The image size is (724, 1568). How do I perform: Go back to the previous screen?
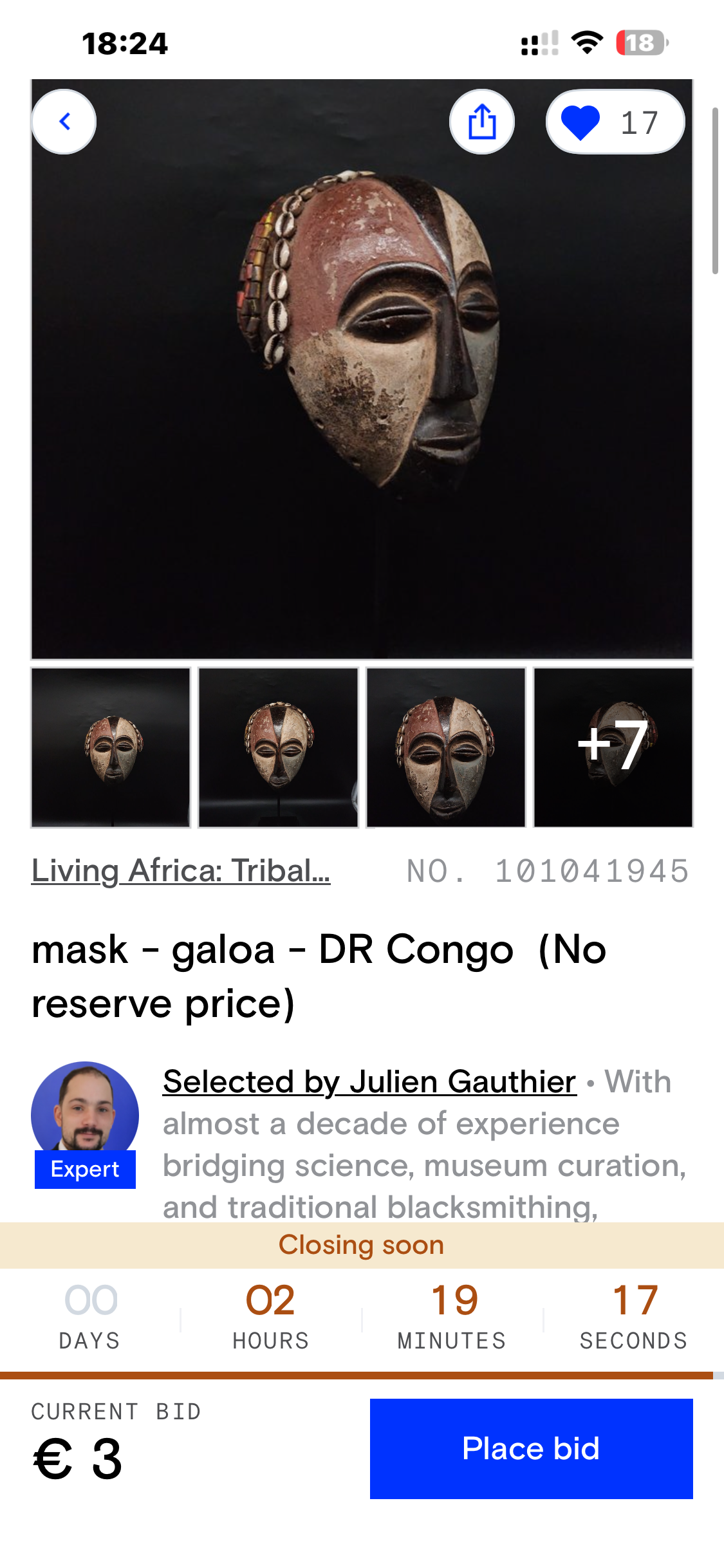pyautogui.click(x=64, y=122)
